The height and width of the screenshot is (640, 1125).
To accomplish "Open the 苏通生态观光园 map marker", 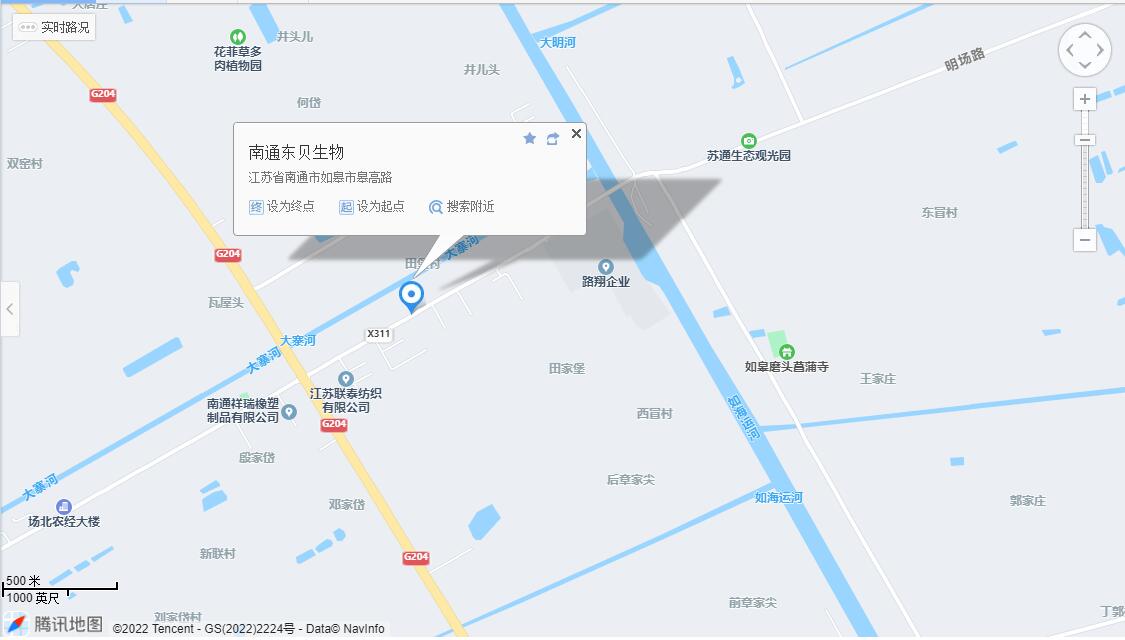I will tap(748, 141).
